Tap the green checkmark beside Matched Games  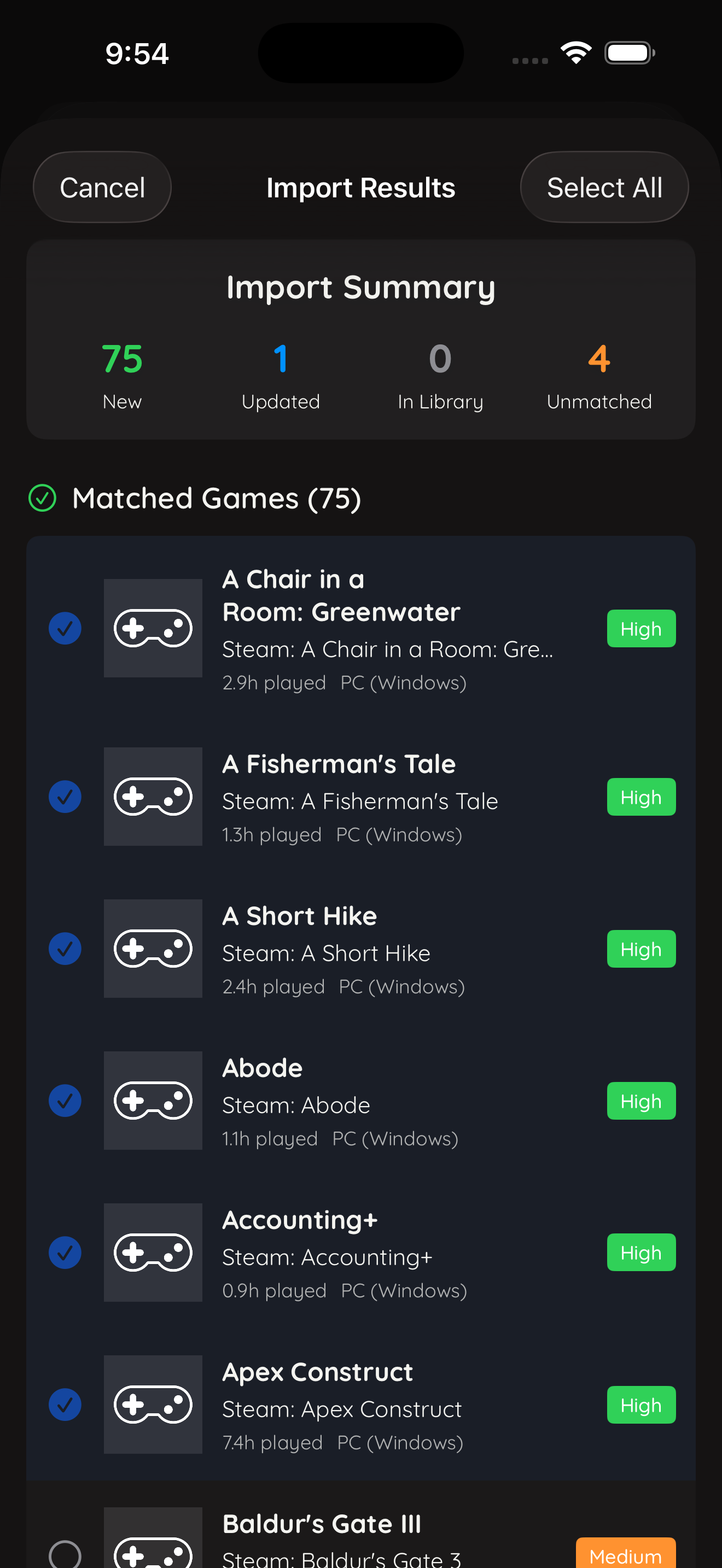pos(42,498)
